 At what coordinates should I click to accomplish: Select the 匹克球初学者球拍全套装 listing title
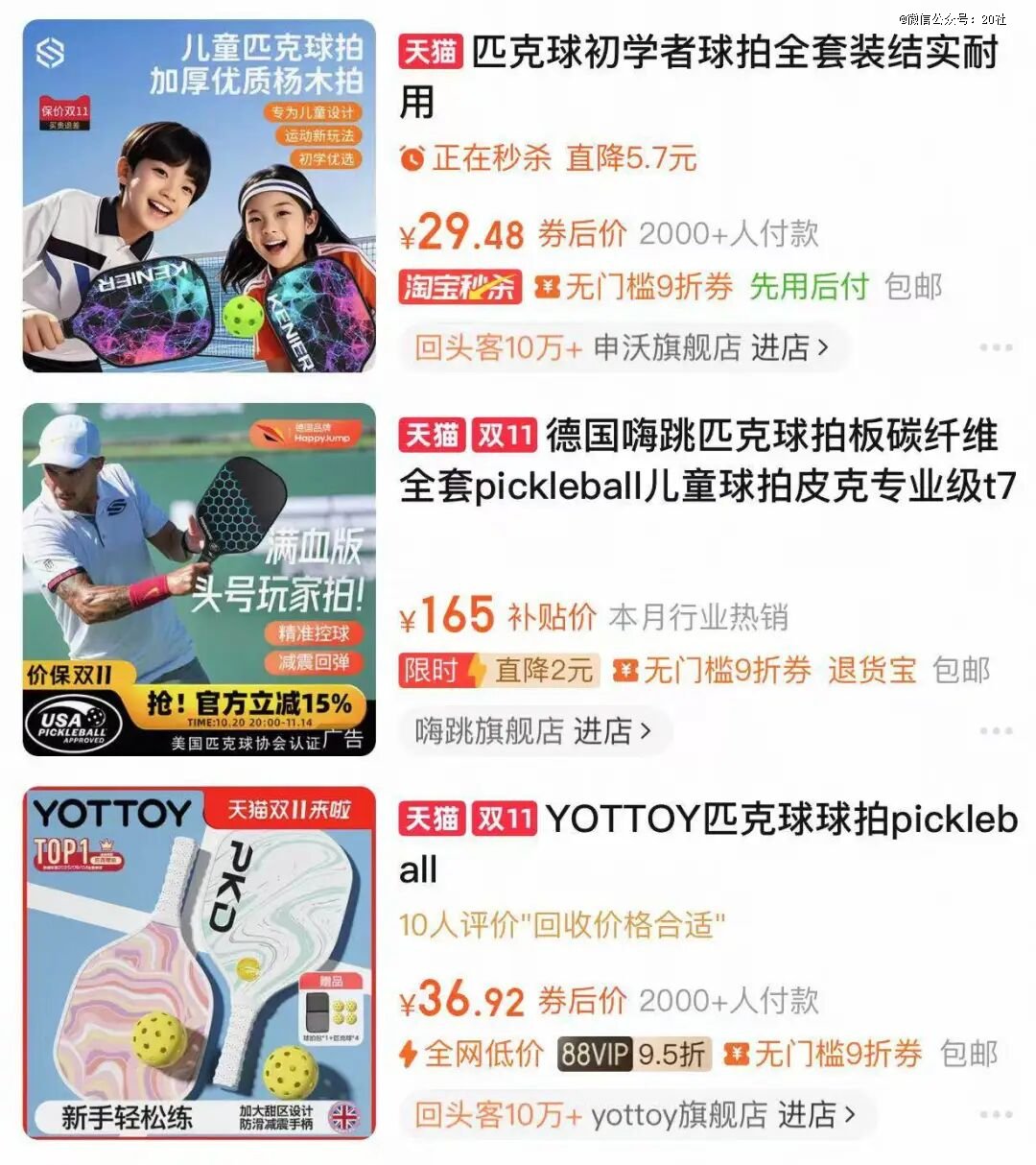(734, 54)
